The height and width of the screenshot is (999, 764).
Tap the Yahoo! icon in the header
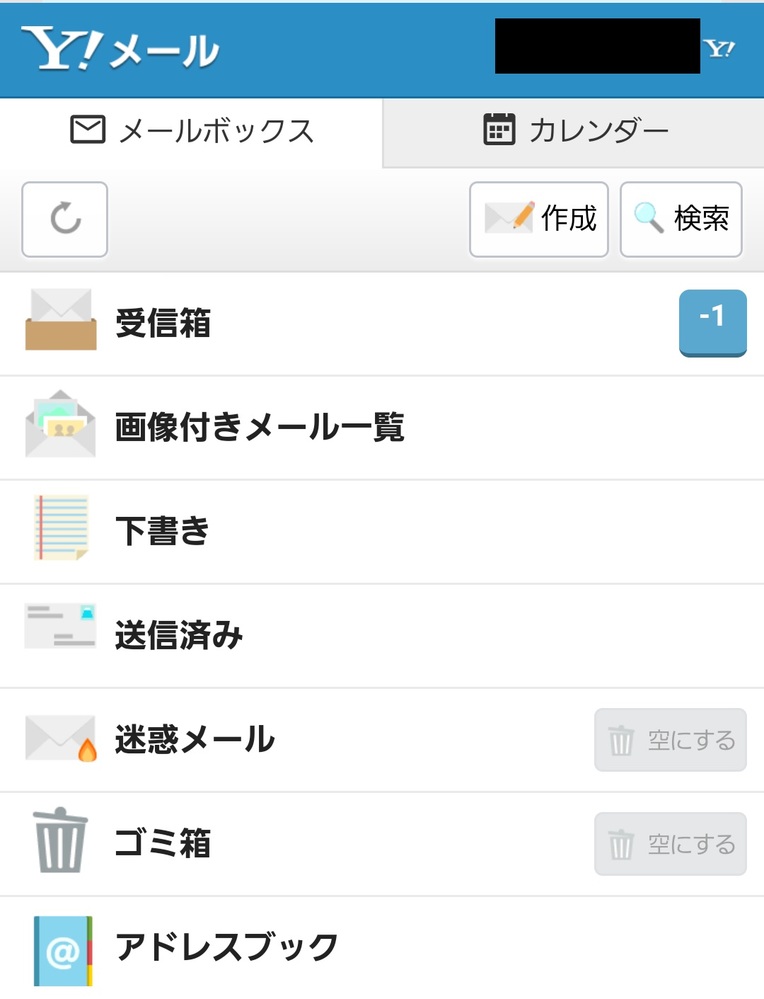tap(719, 48)
